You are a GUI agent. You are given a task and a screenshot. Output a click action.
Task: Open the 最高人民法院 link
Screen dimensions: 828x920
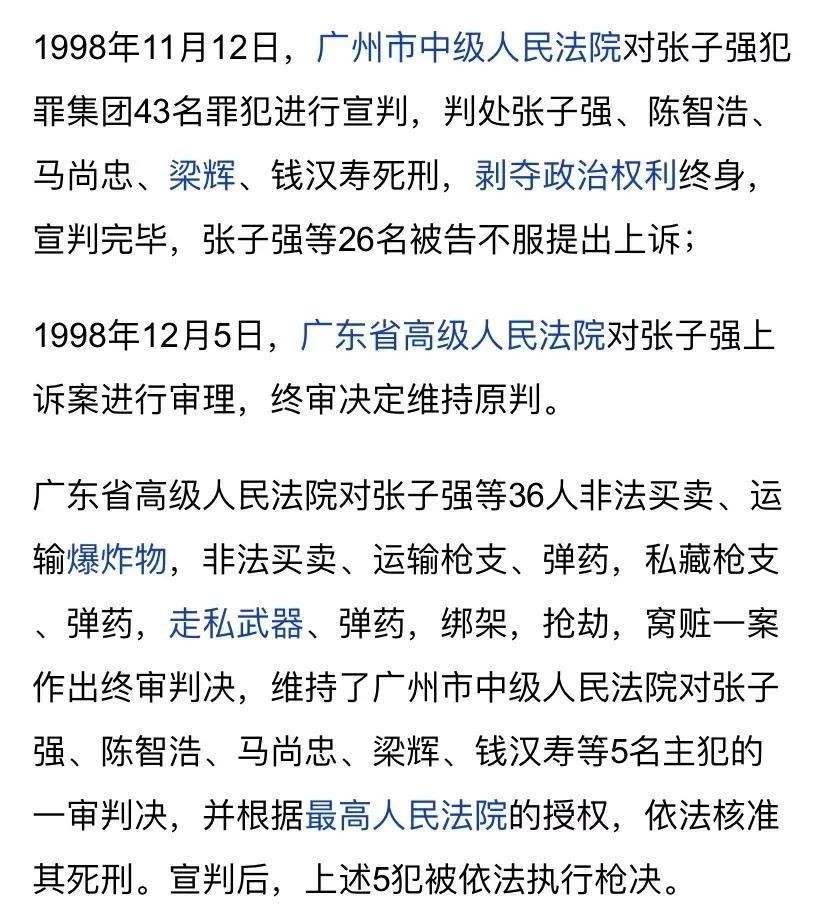point(406,816)
